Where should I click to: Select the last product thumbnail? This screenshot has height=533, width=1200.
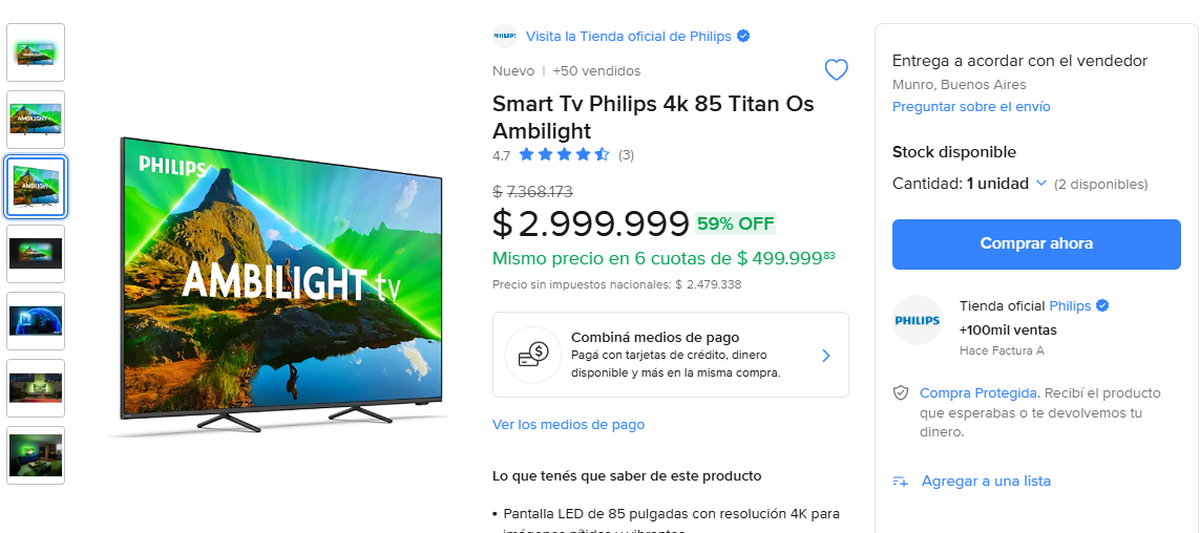(x=36, y=455)
